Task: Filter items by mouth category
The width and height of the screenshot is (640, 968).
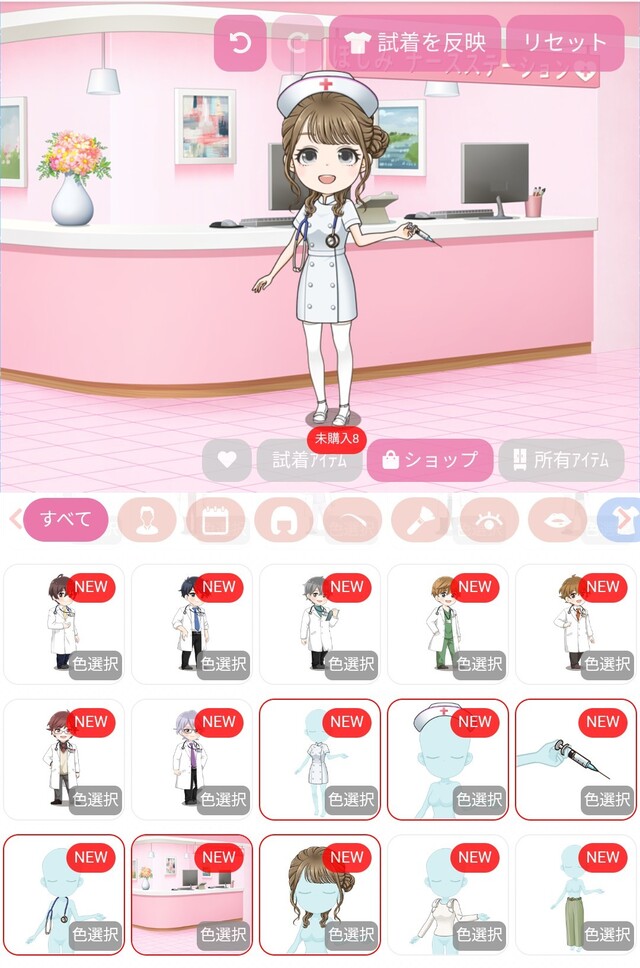Action: click(557, 519)
